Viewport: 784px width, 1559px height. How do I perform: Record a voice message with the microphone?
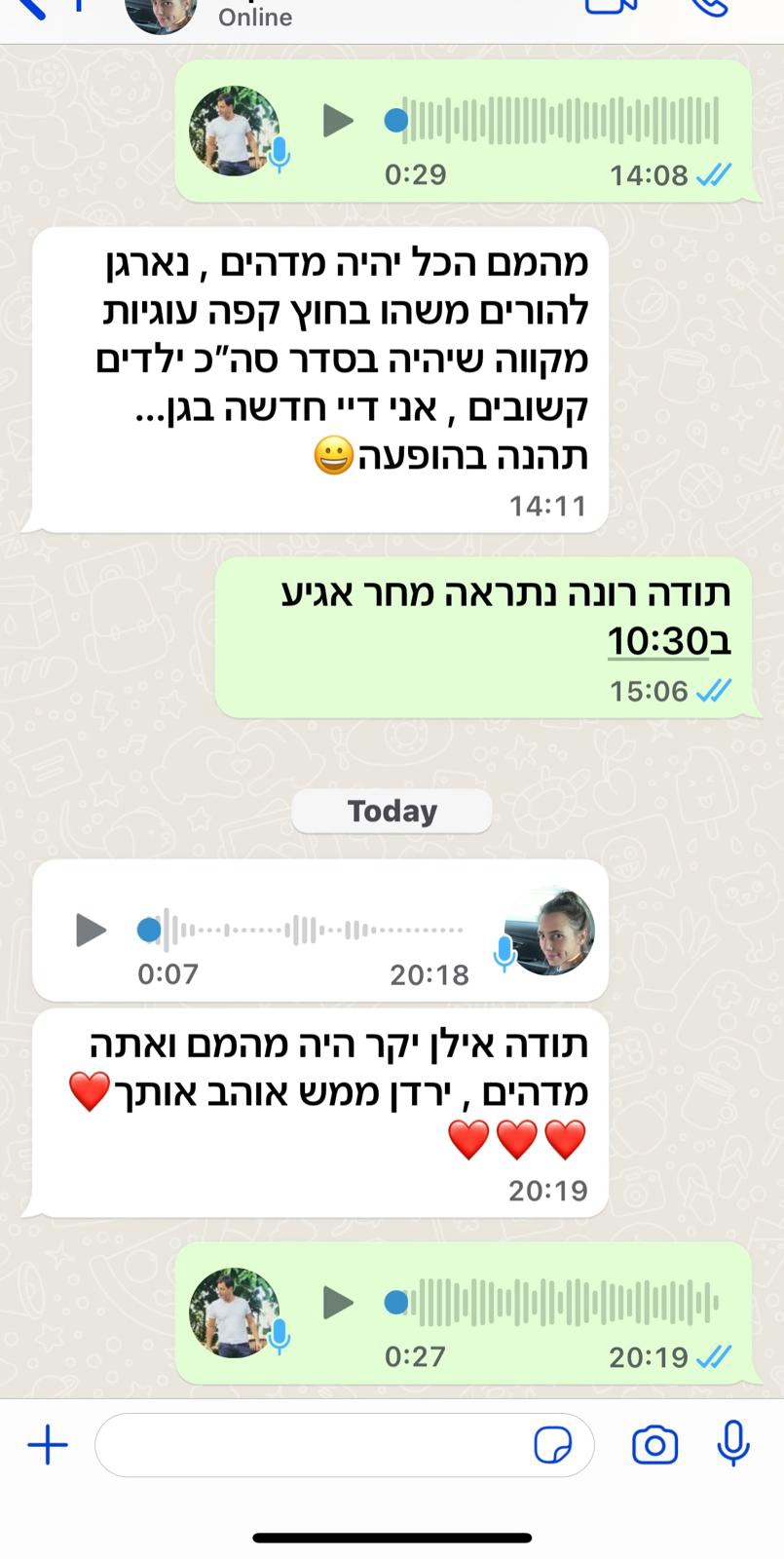(x=733, y=1444)
